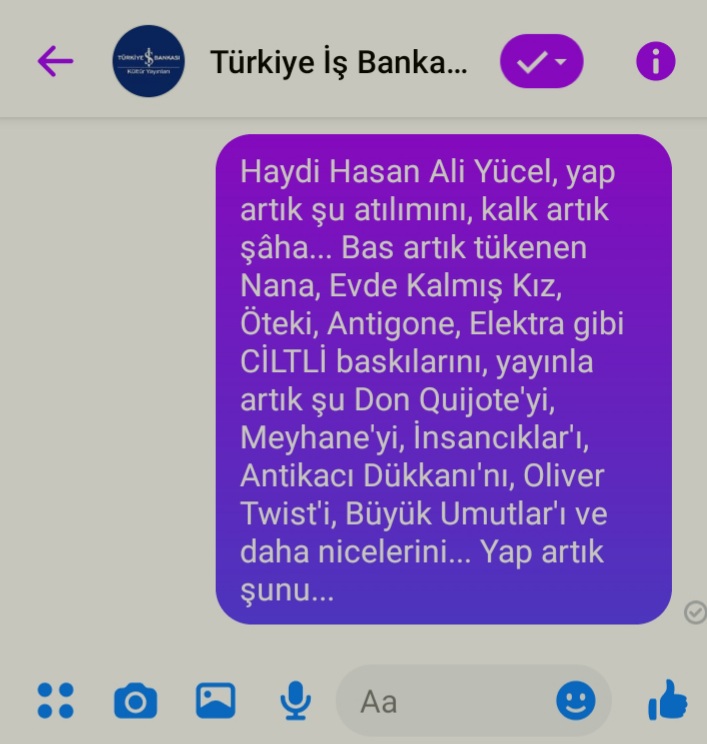Open the emoji picker smiley
The width and height of the screenshot is (707, 744).
point(575,700)
